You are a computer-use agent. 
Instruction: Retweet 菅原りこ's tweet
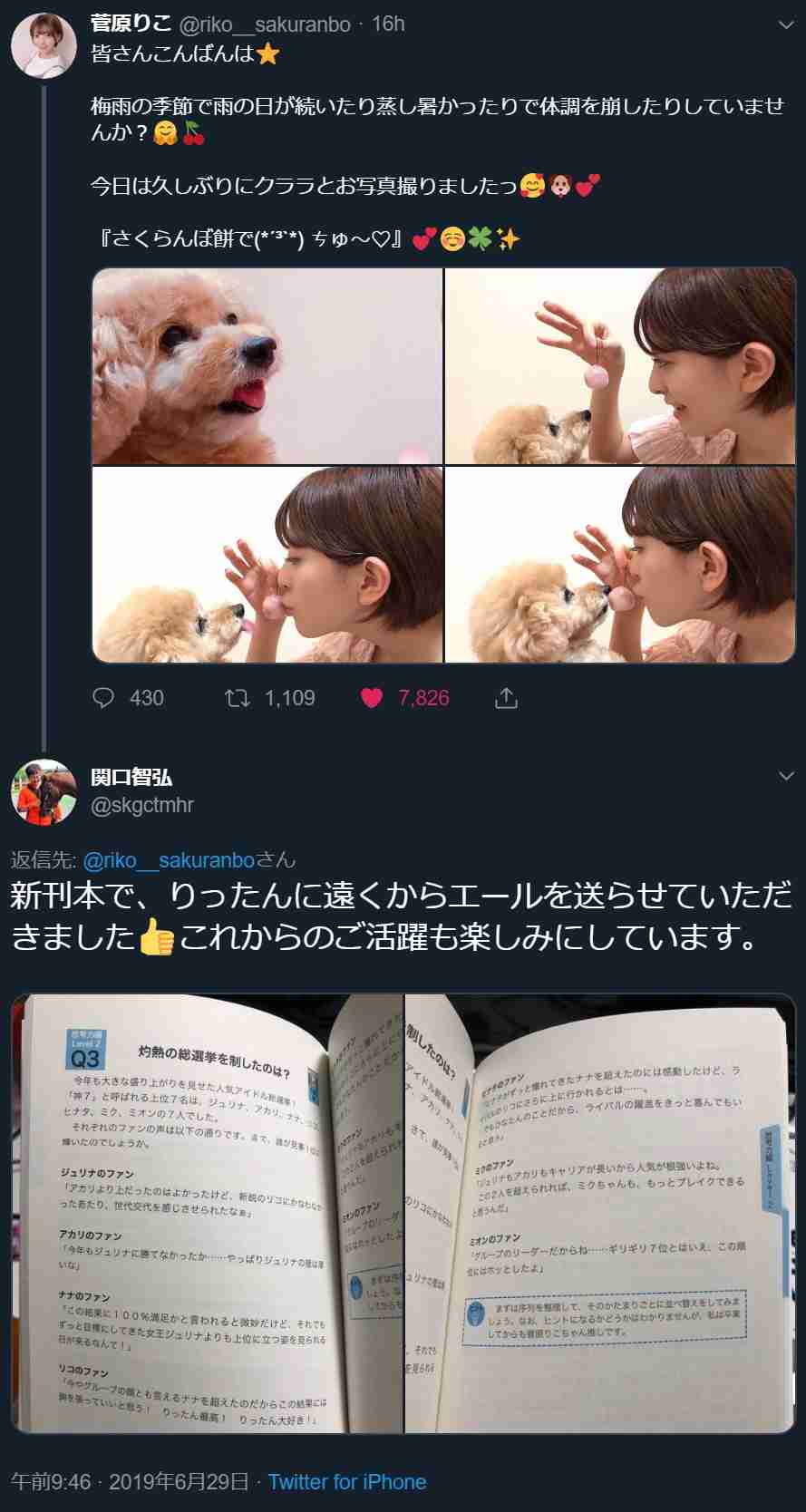(x=237, y=697)
